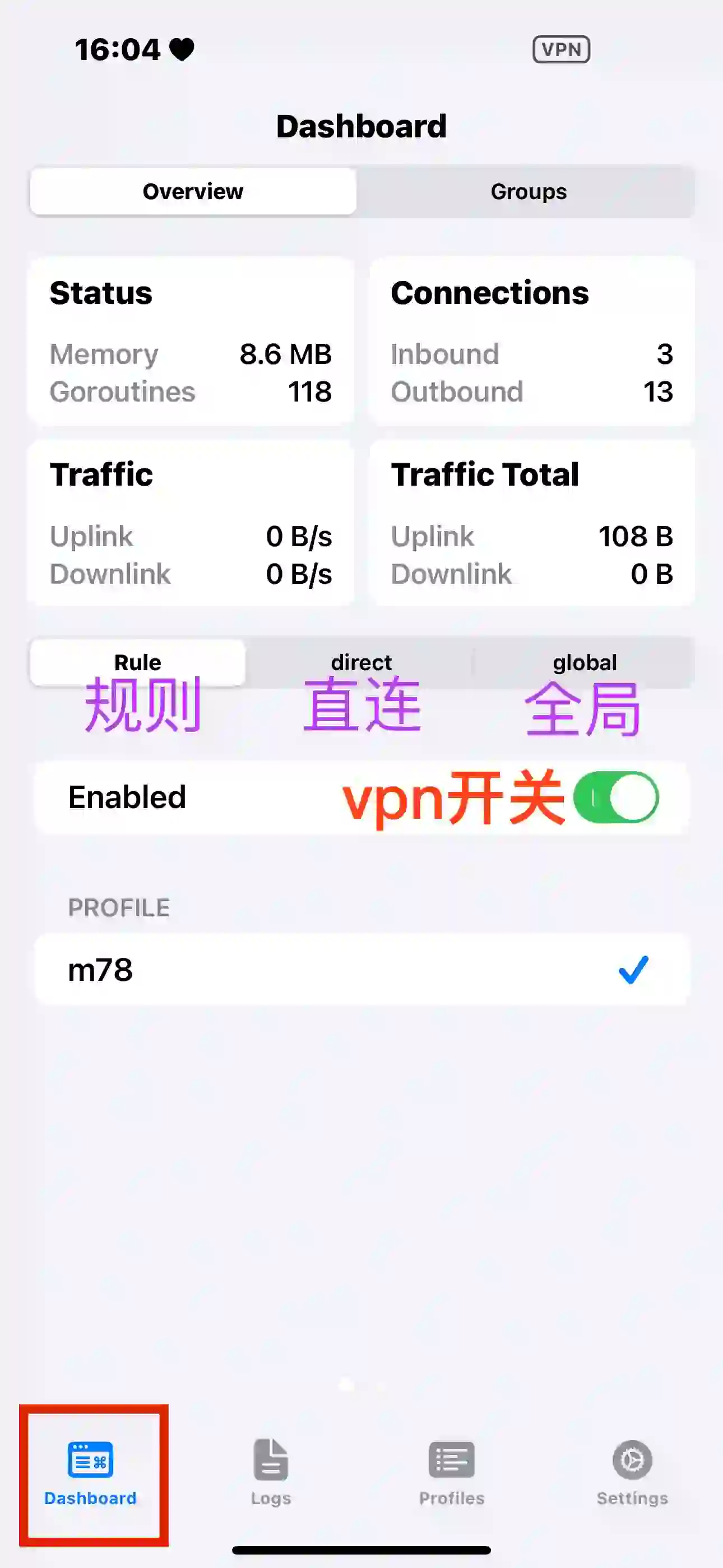Tap the Traffic Total card

tap(531, 523)
